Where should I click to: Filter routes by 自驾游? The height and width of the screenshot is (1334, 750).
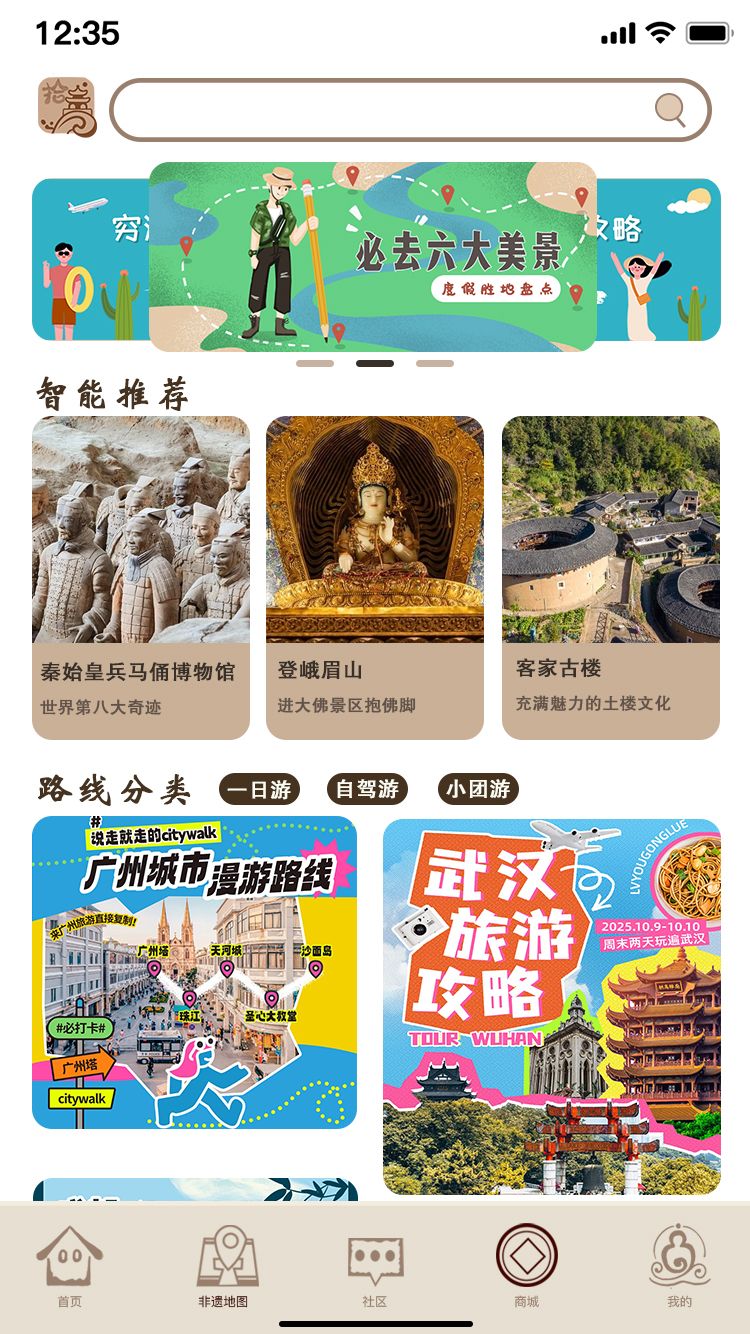[368, 789]
